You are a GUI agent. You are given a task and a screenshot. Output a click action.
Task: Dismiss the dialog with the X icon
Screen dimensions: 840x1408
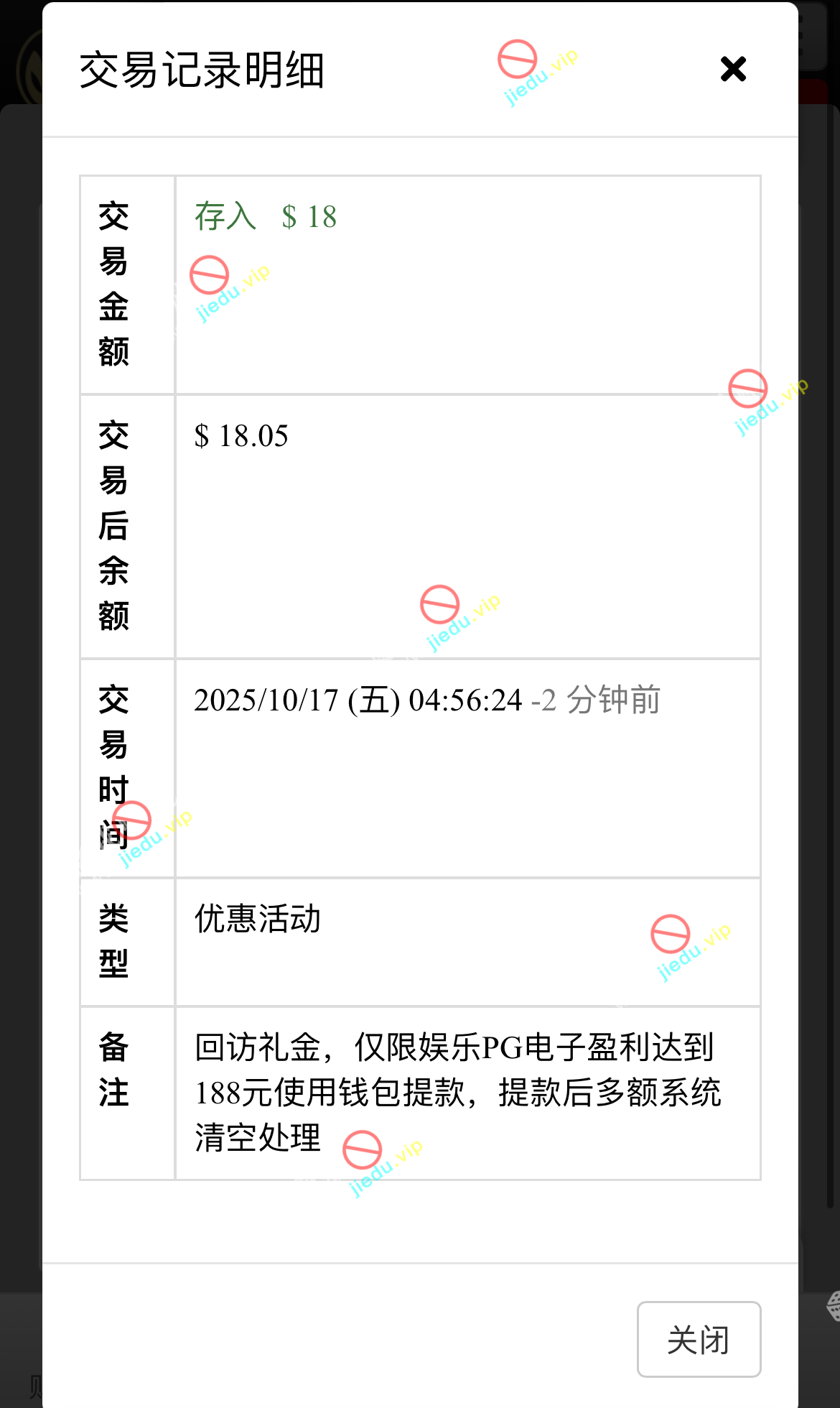coord(733,70)
